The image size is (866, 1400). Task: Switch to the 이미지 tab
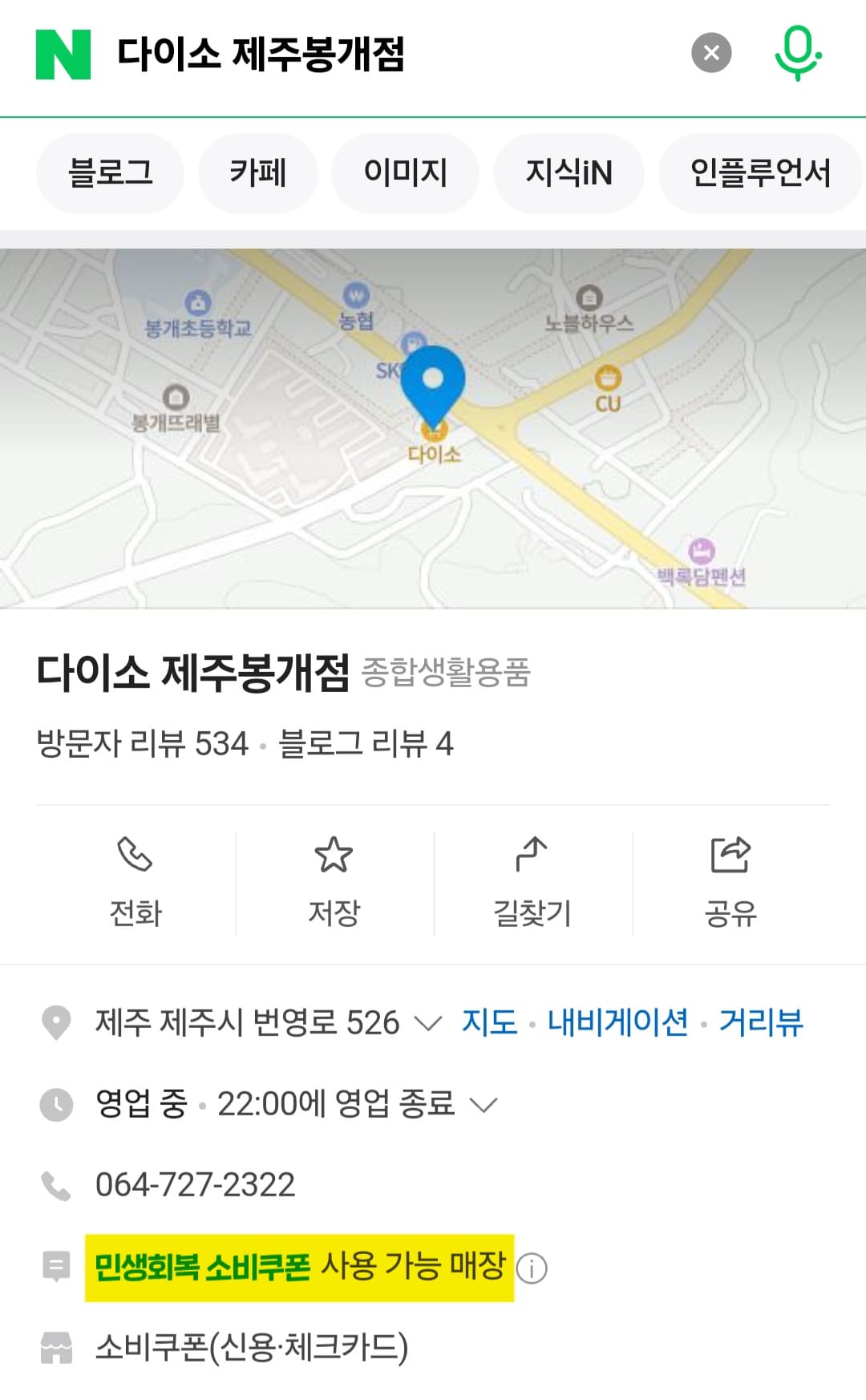point(405,172)
